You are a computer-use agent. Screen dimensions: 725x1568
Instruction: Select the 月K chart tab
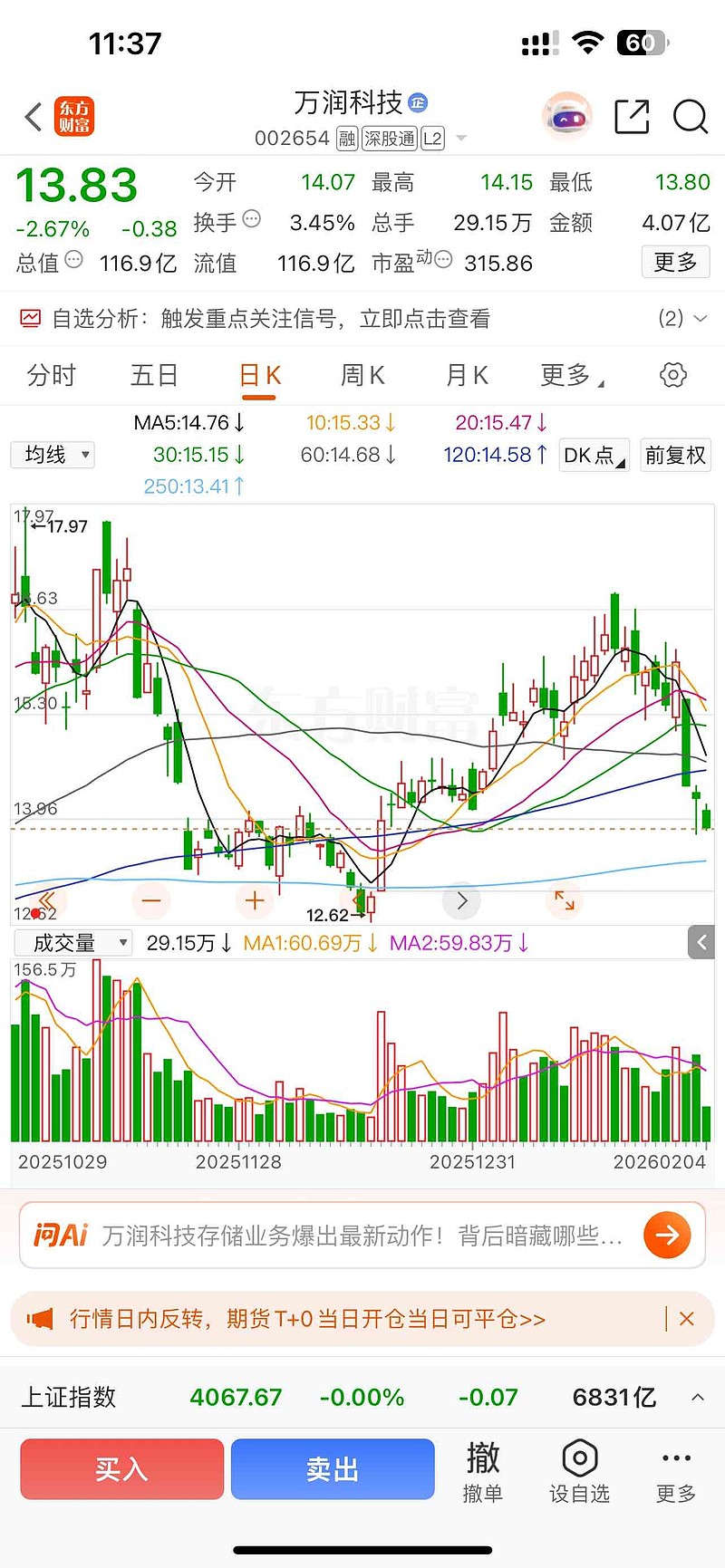click(x=467, y=375)
